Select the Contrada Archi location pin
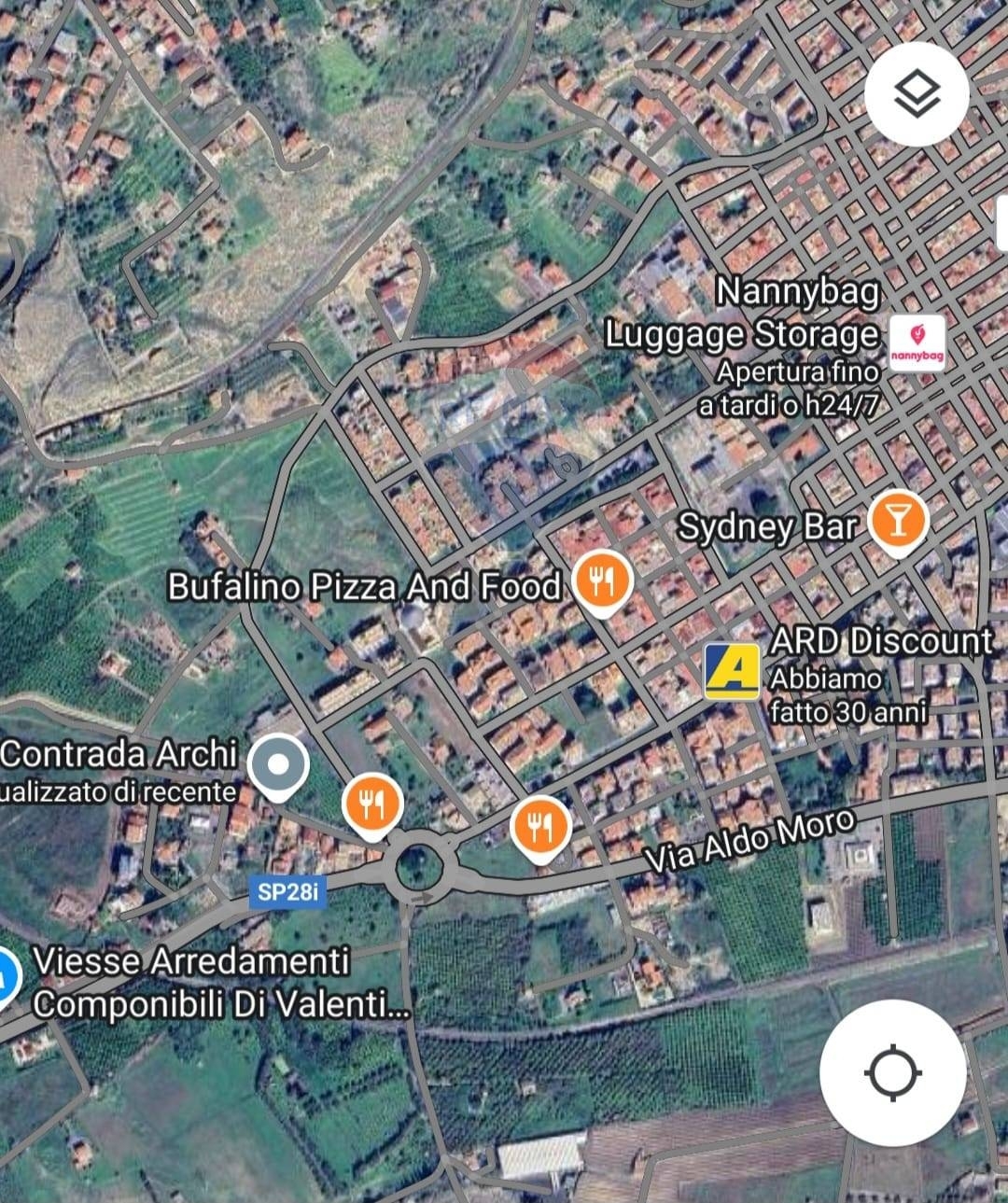The image size is (1008, 1203). (278, 765)
